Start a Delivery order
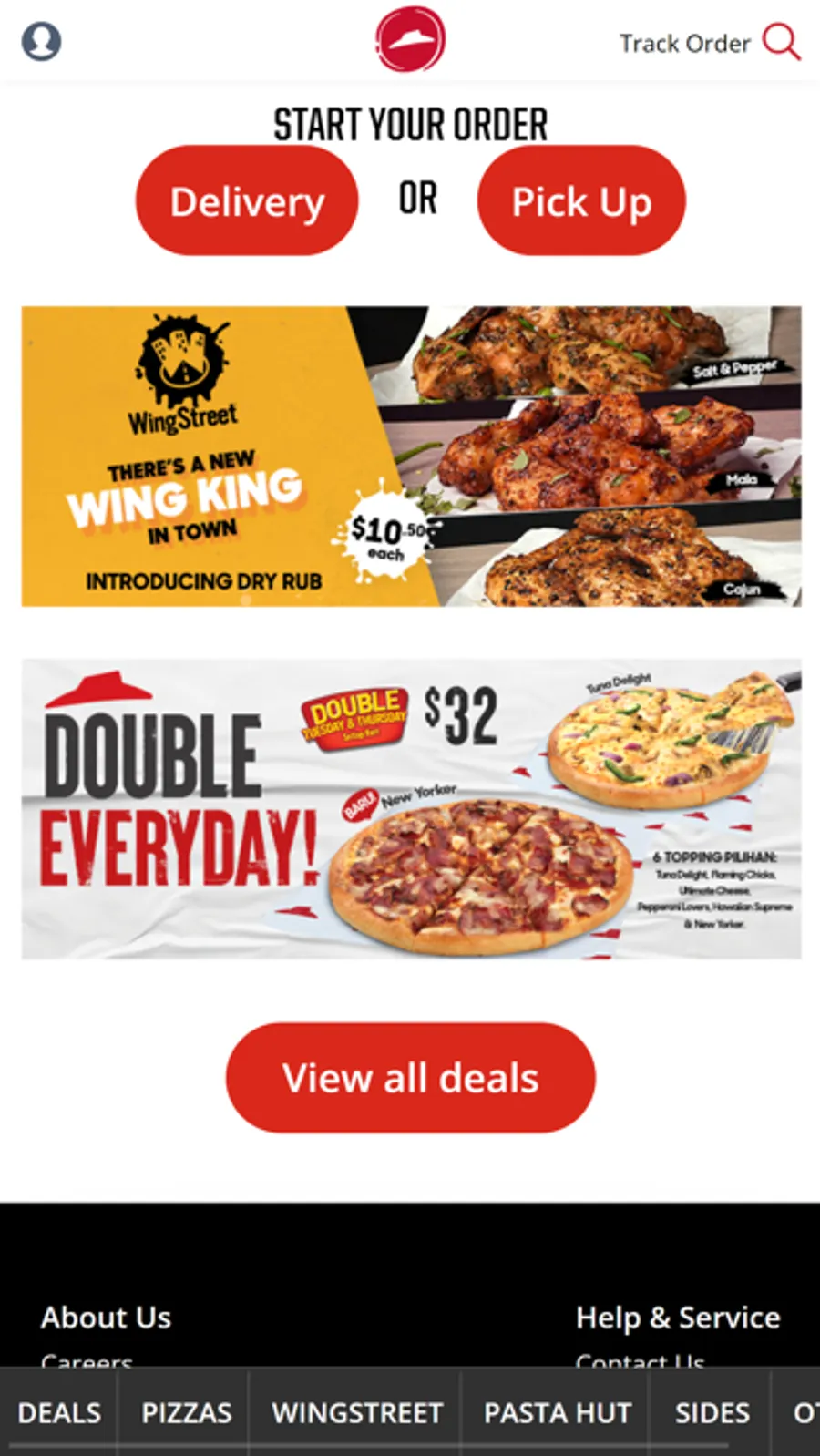 247,201
